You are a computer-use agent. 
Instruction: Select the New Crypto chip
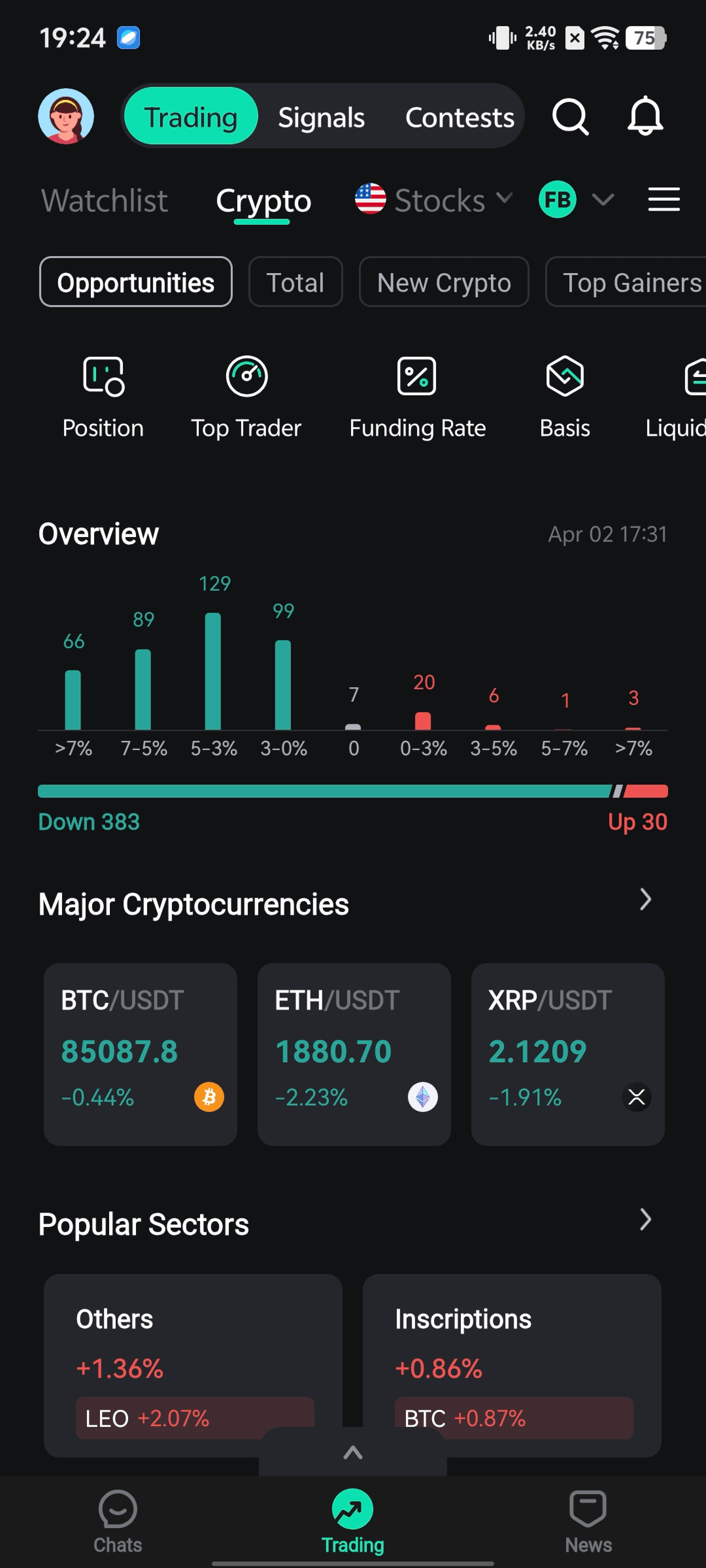click(444, 283)
